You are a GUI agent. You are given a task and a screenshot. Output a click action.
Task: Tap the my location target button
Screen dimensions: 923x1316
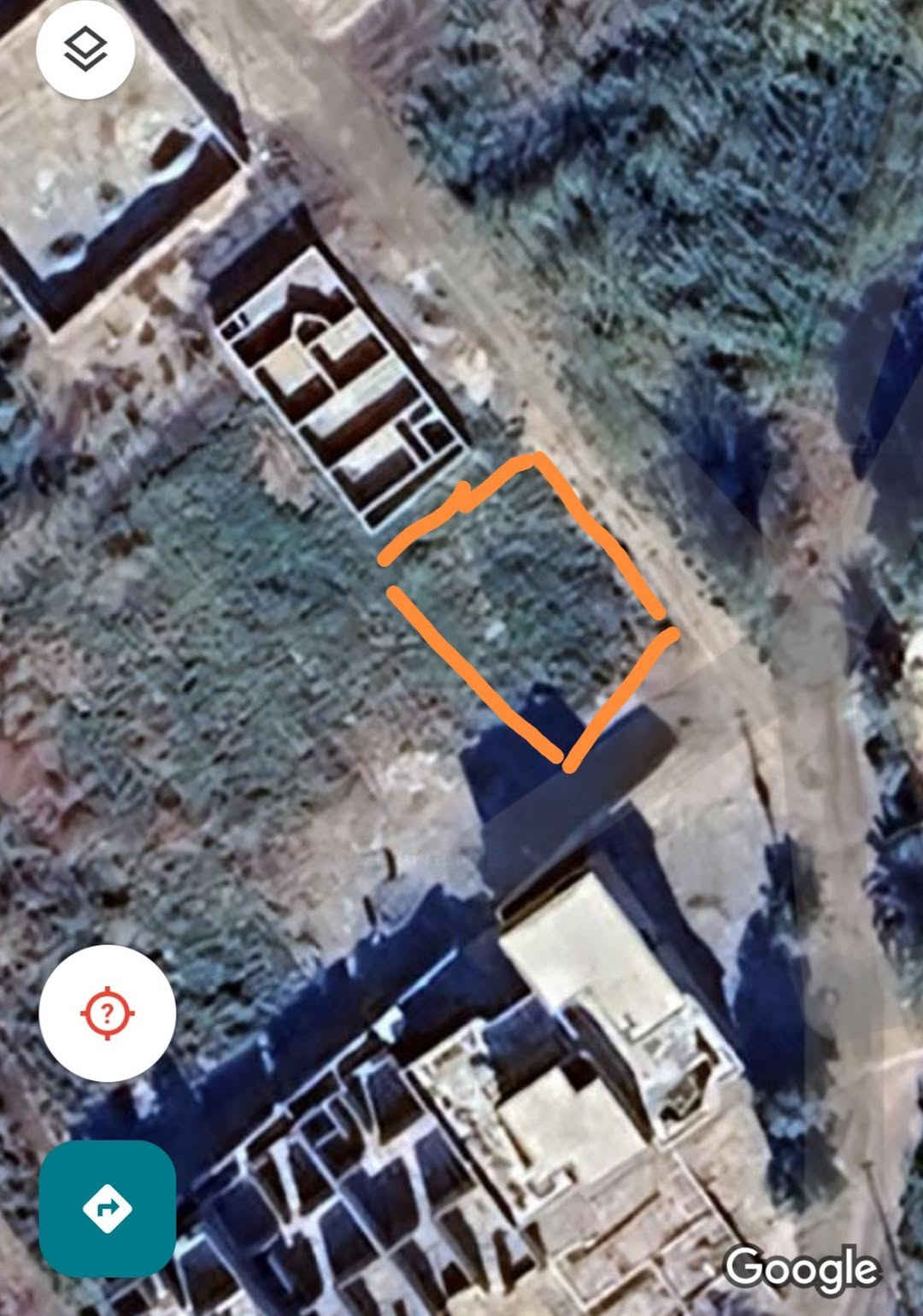(x=107, y=1013)
